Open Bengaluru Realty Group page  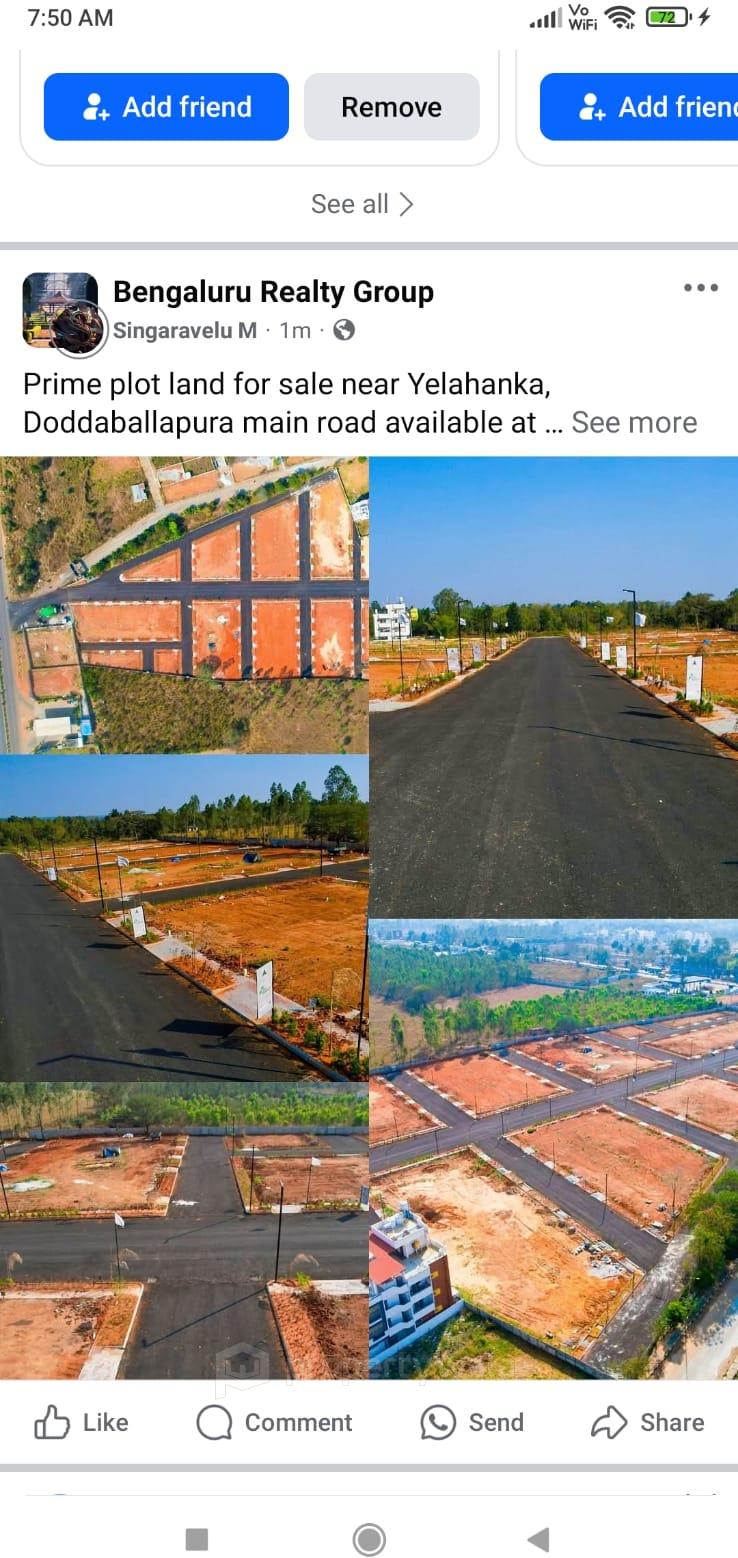click(273, 292)
